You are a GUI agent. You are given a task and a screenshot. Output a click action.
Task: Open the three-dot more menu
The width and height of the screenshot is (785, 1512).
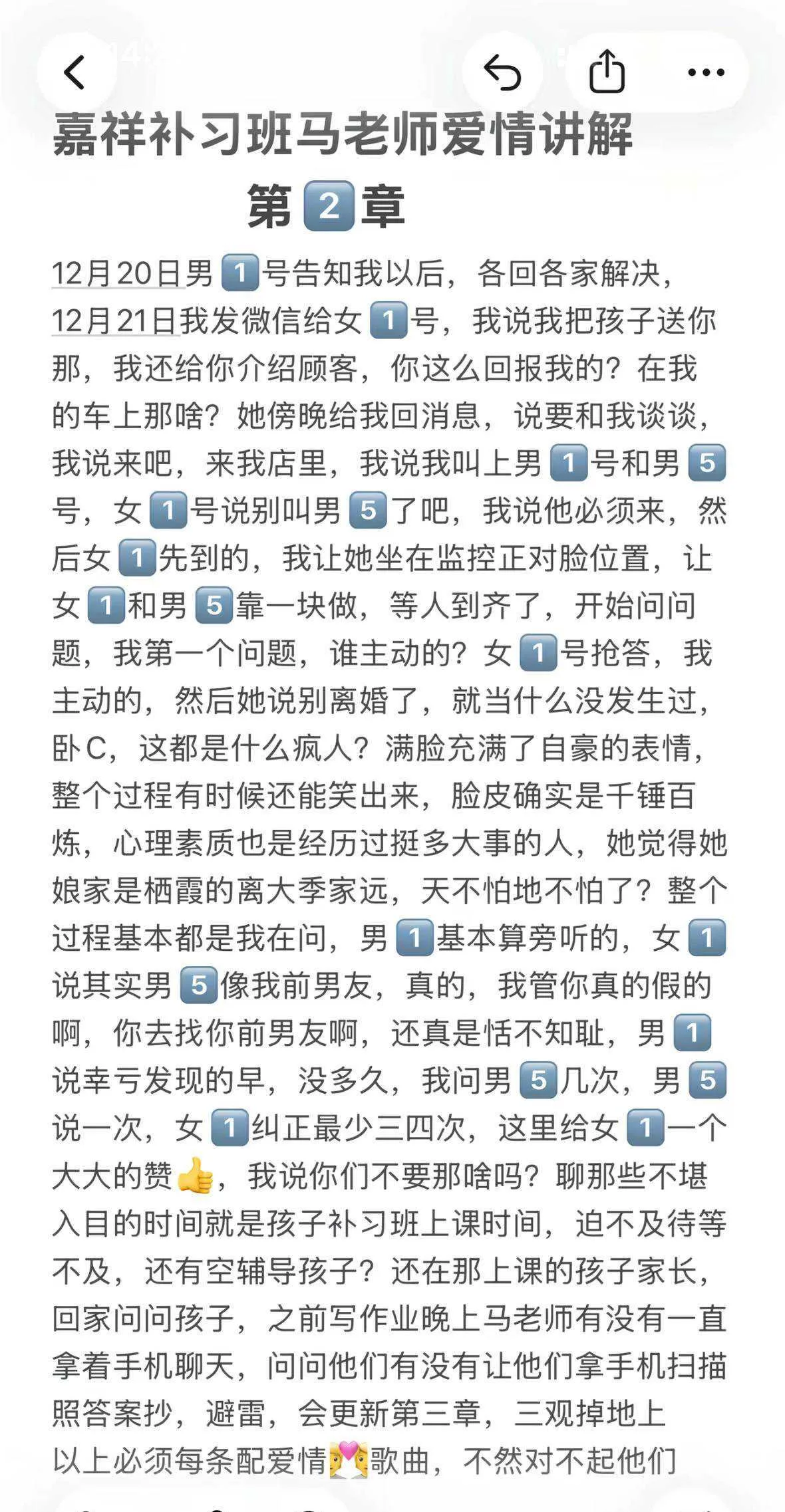click(x=706, y=72)
